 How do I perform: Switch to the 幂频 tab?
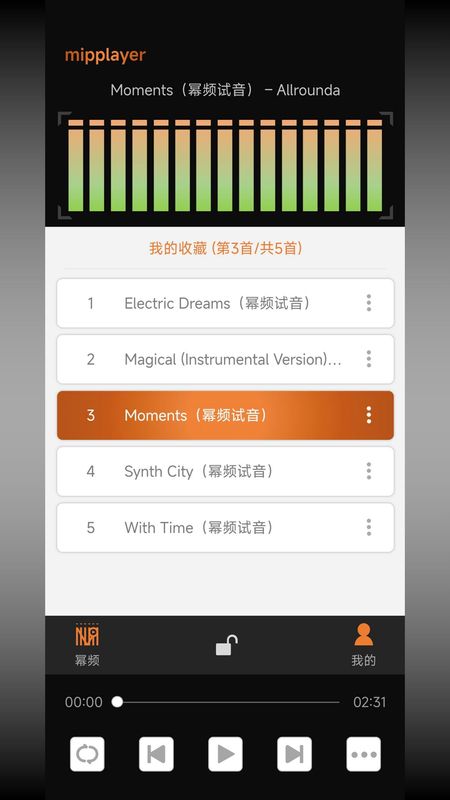[x=87, y=645]
